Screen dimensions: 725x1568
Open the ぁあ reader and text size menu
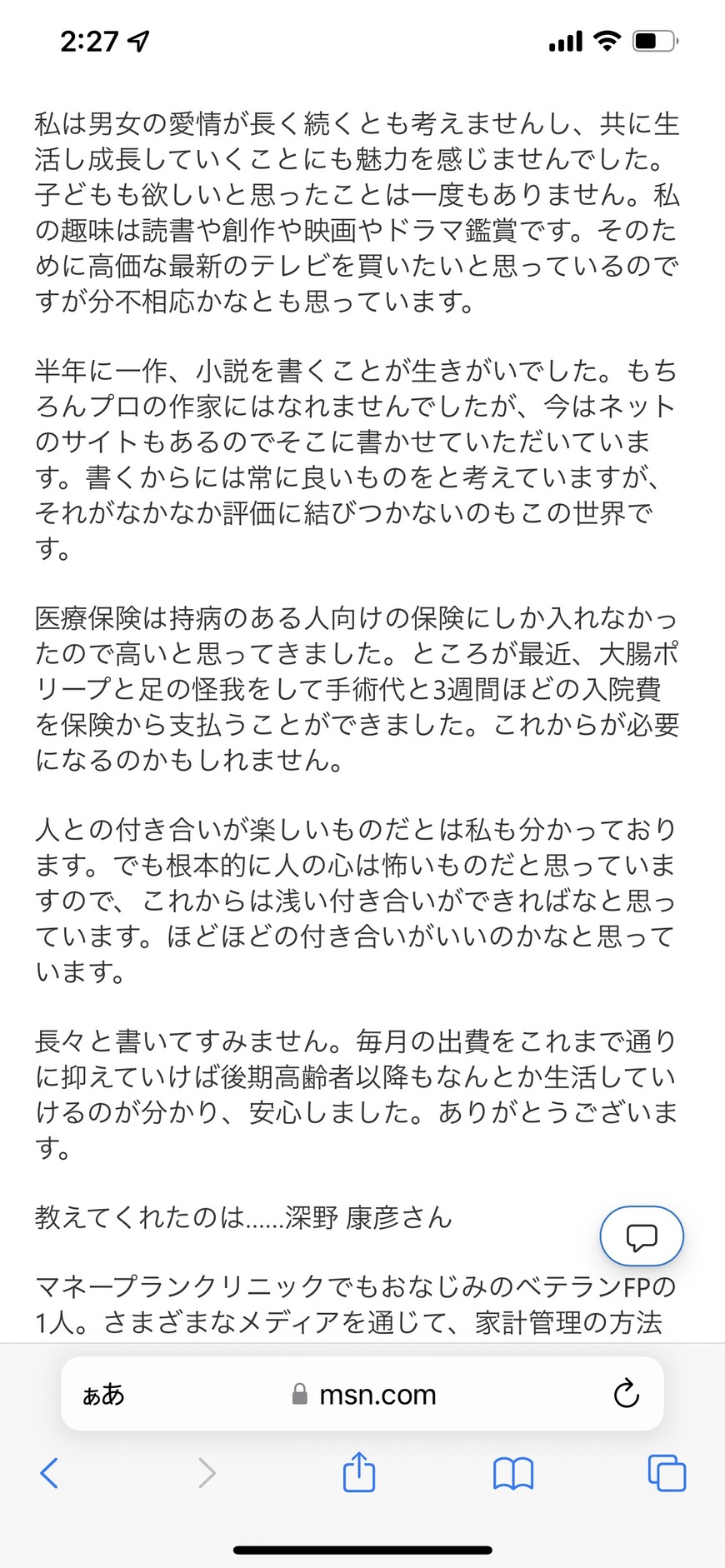click(103, 1395)
